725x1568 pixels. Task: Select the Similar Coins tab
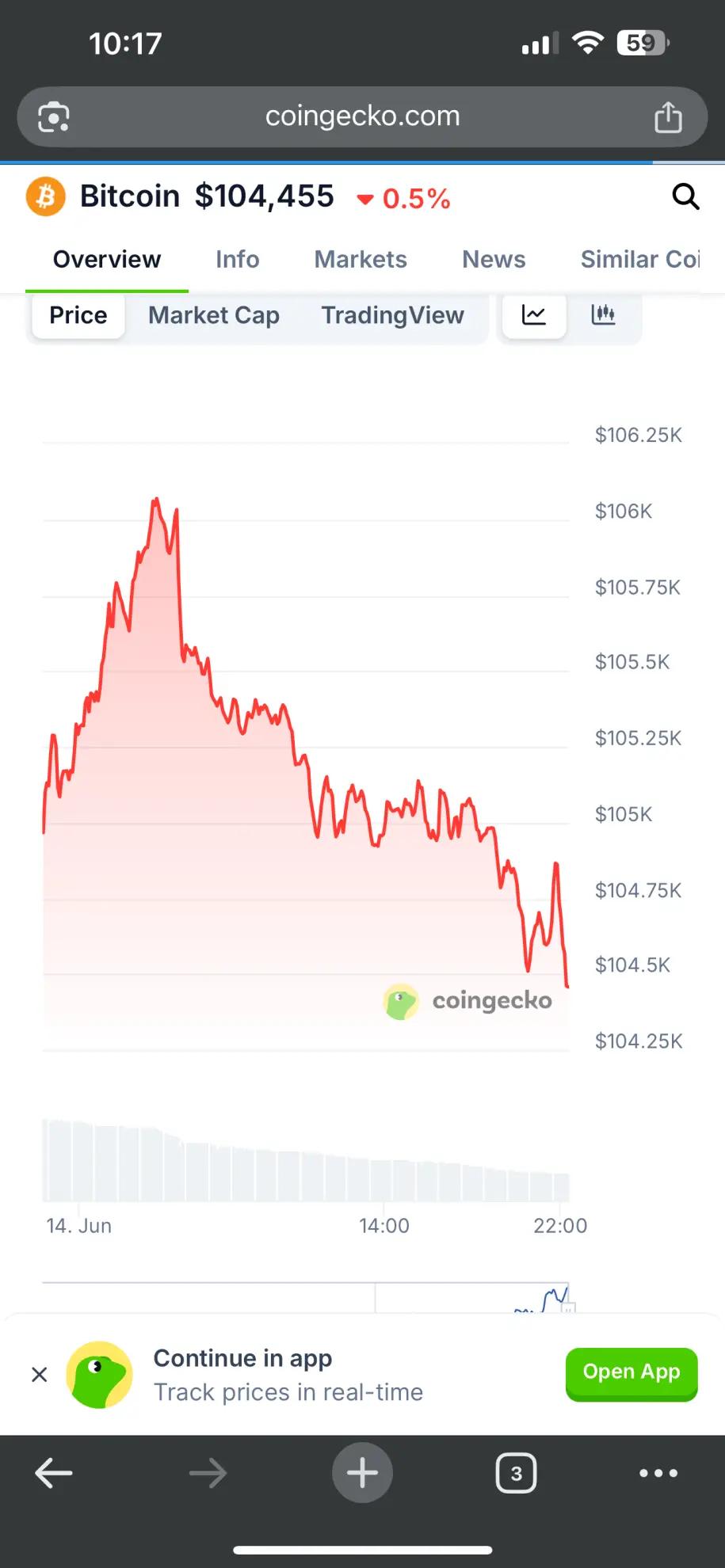coord(639,260)
